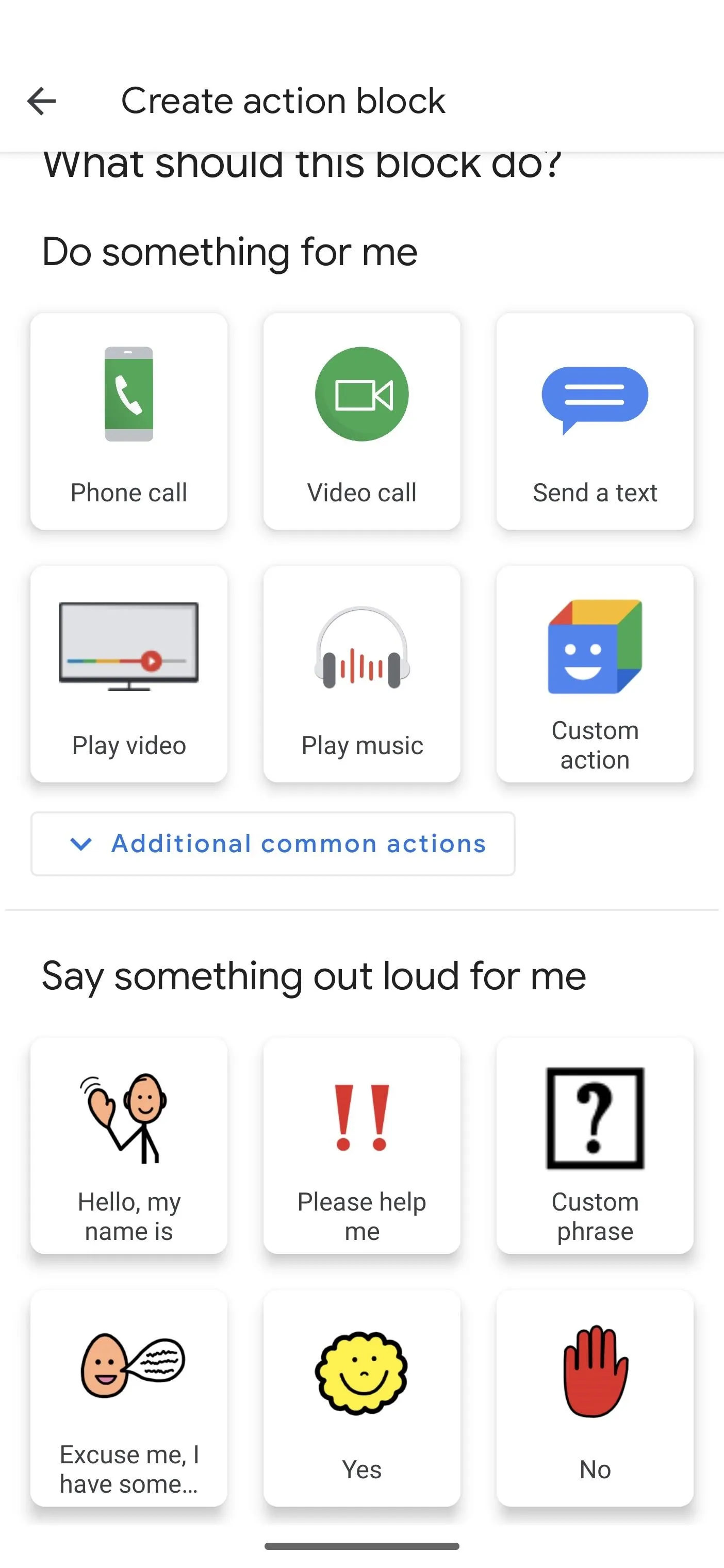This screenshot has height=1568, width=724.
Task: Go back from Create action block
Action: click(x=41, y=101)
